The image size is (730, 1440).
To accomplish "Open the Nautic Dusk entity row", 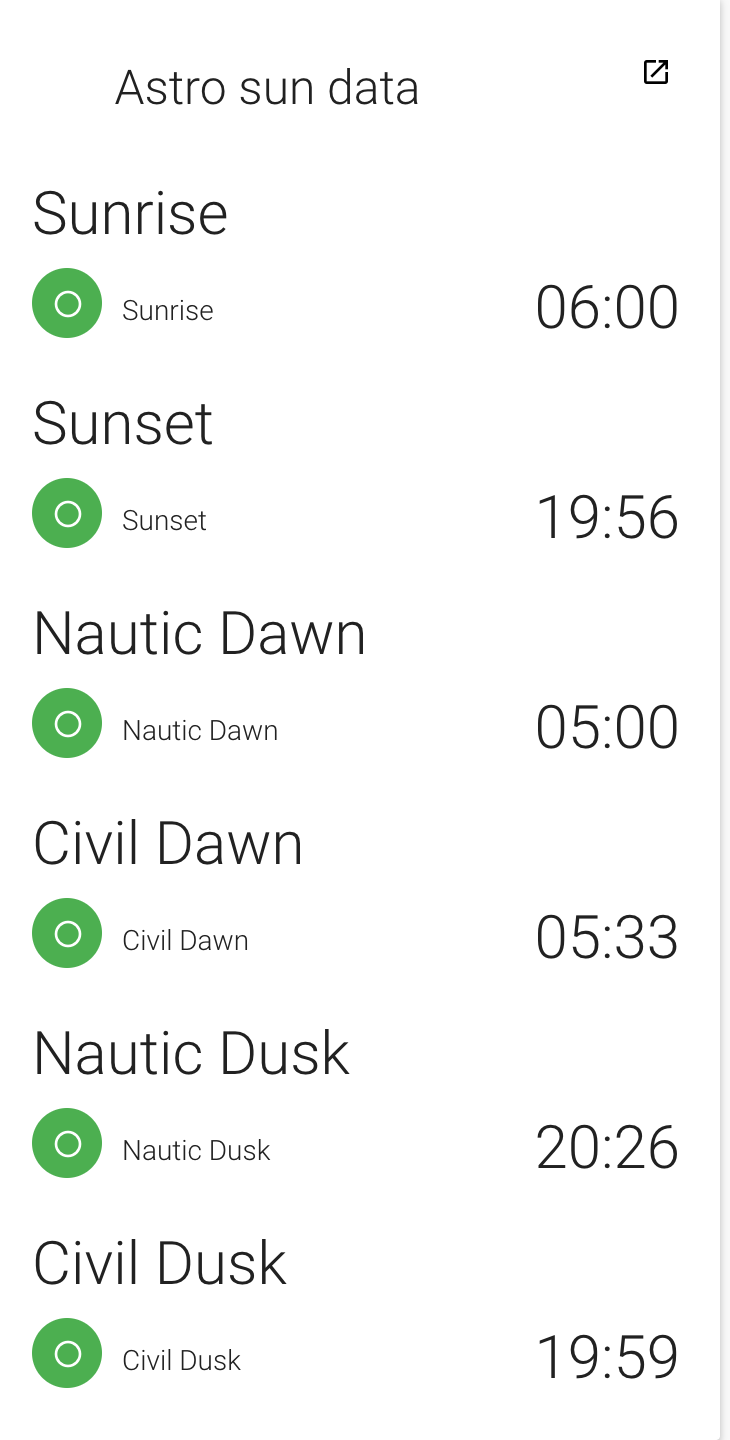I will 356,1144.
